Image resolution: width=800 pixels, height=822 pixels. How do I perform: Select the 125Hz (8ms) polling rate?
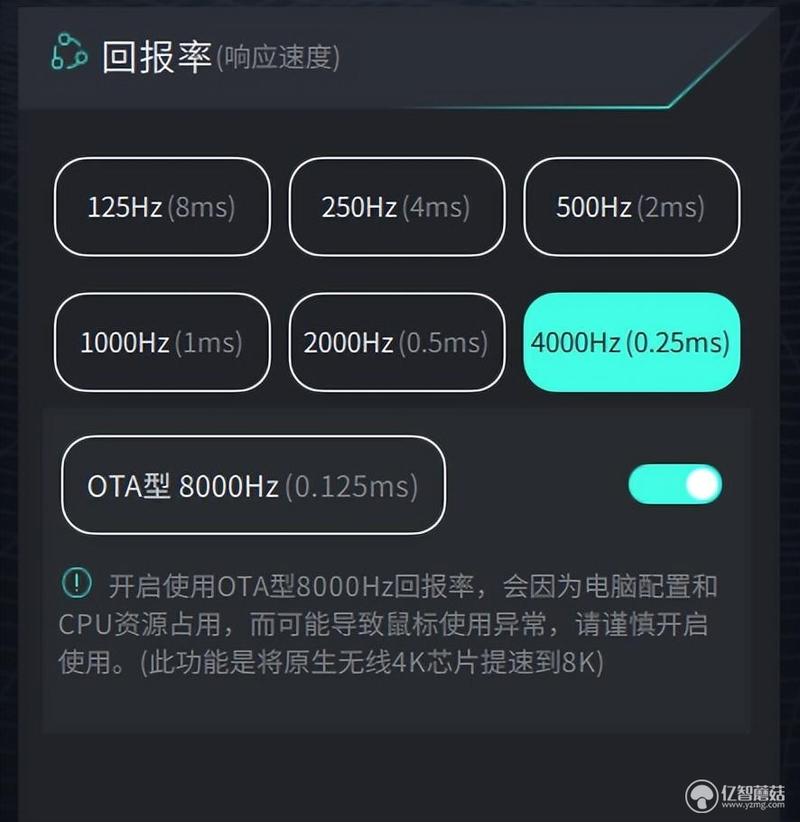(162, 207)
